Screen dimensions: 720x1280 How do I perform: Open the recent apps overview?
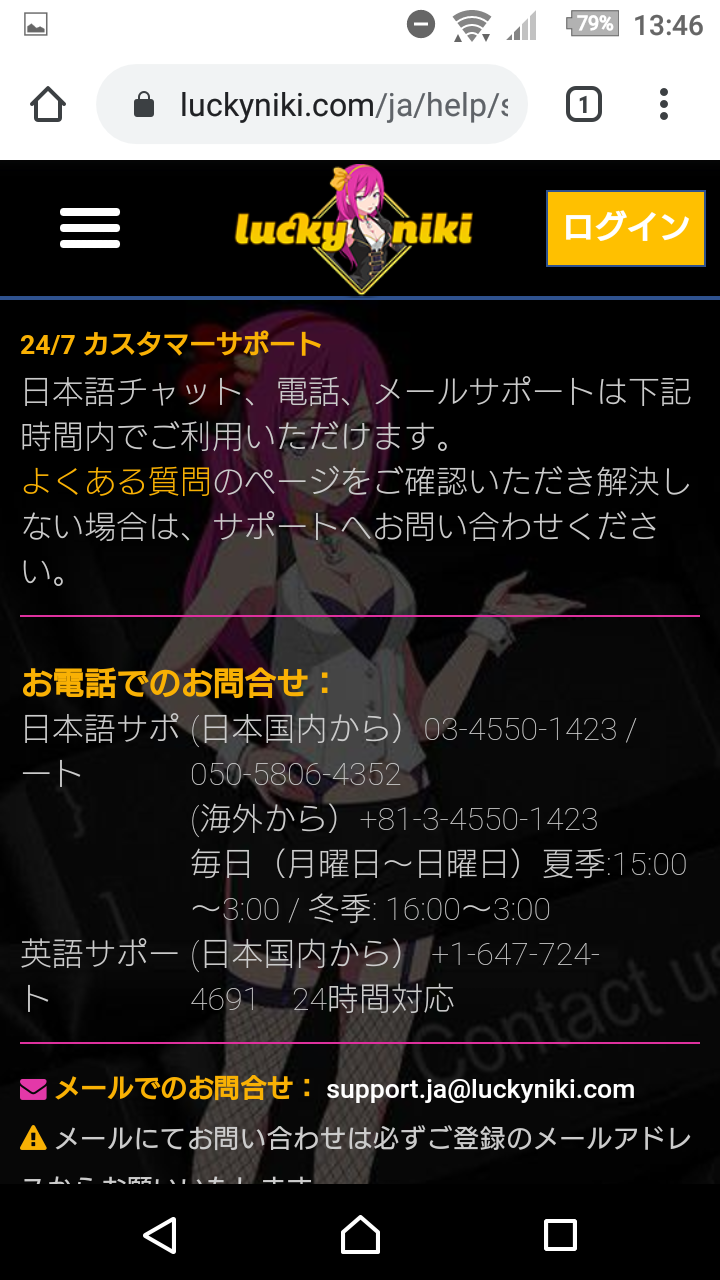pos(560,1235)
